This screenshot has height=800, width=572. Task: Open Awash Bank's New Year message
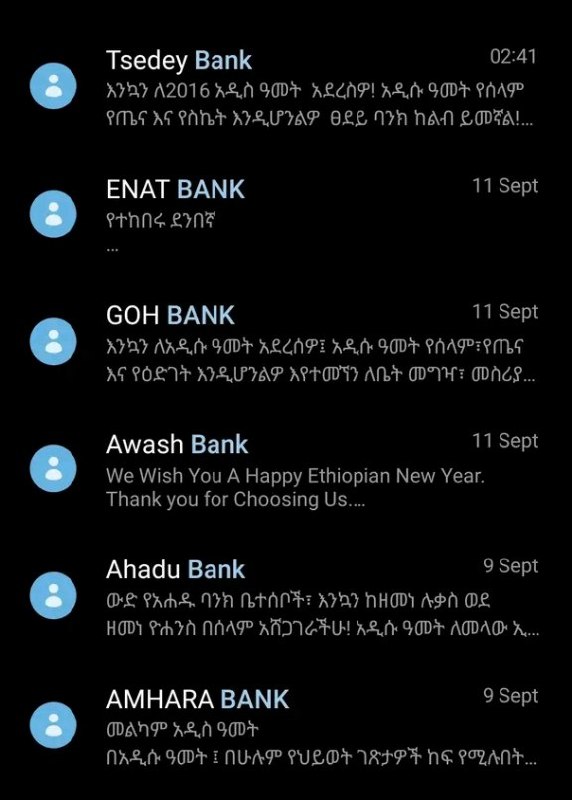(x=286, y=469)
